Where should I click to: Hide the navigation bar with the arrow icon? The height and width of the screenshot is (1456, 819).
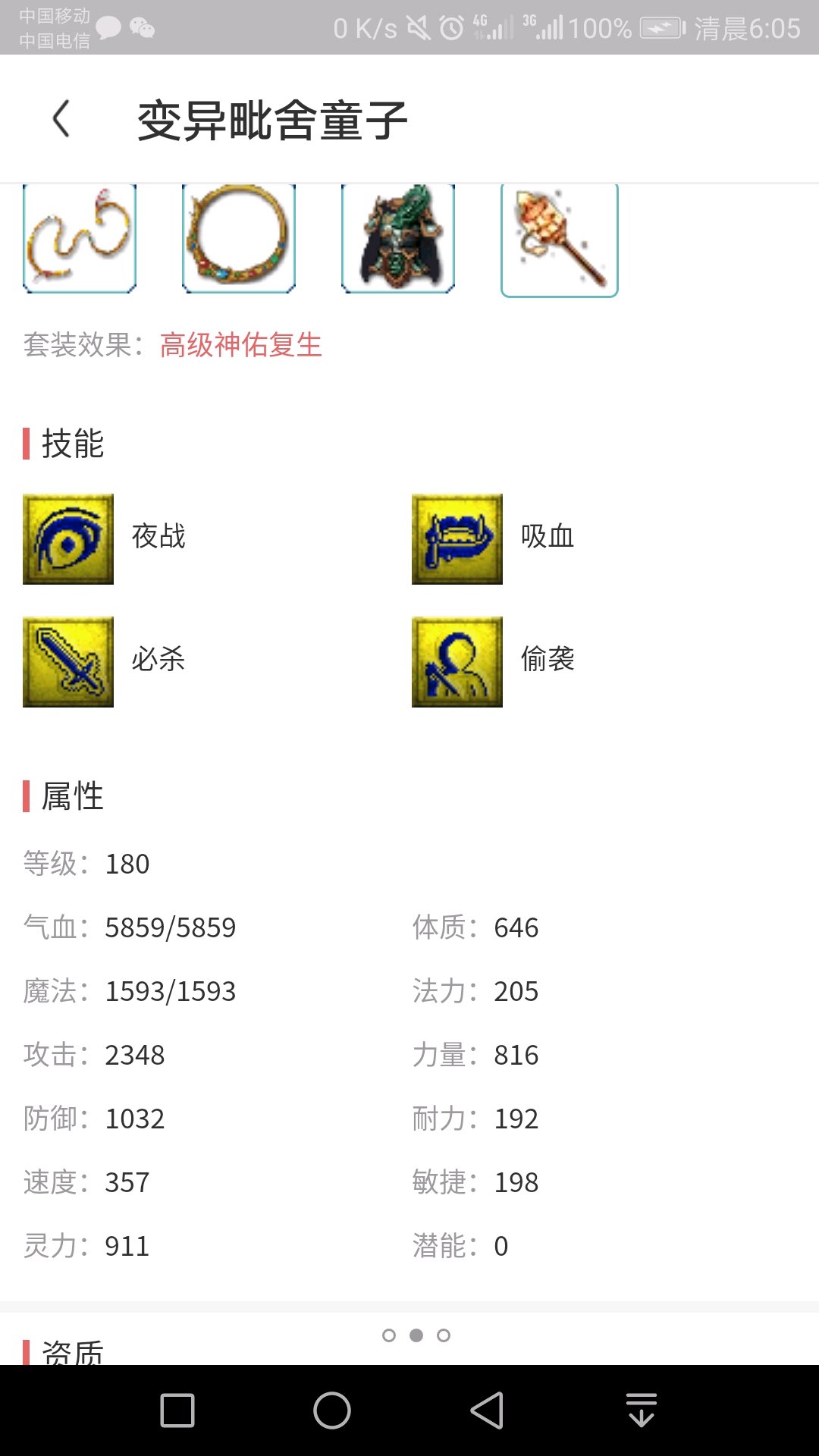(x=642, y=1410)
